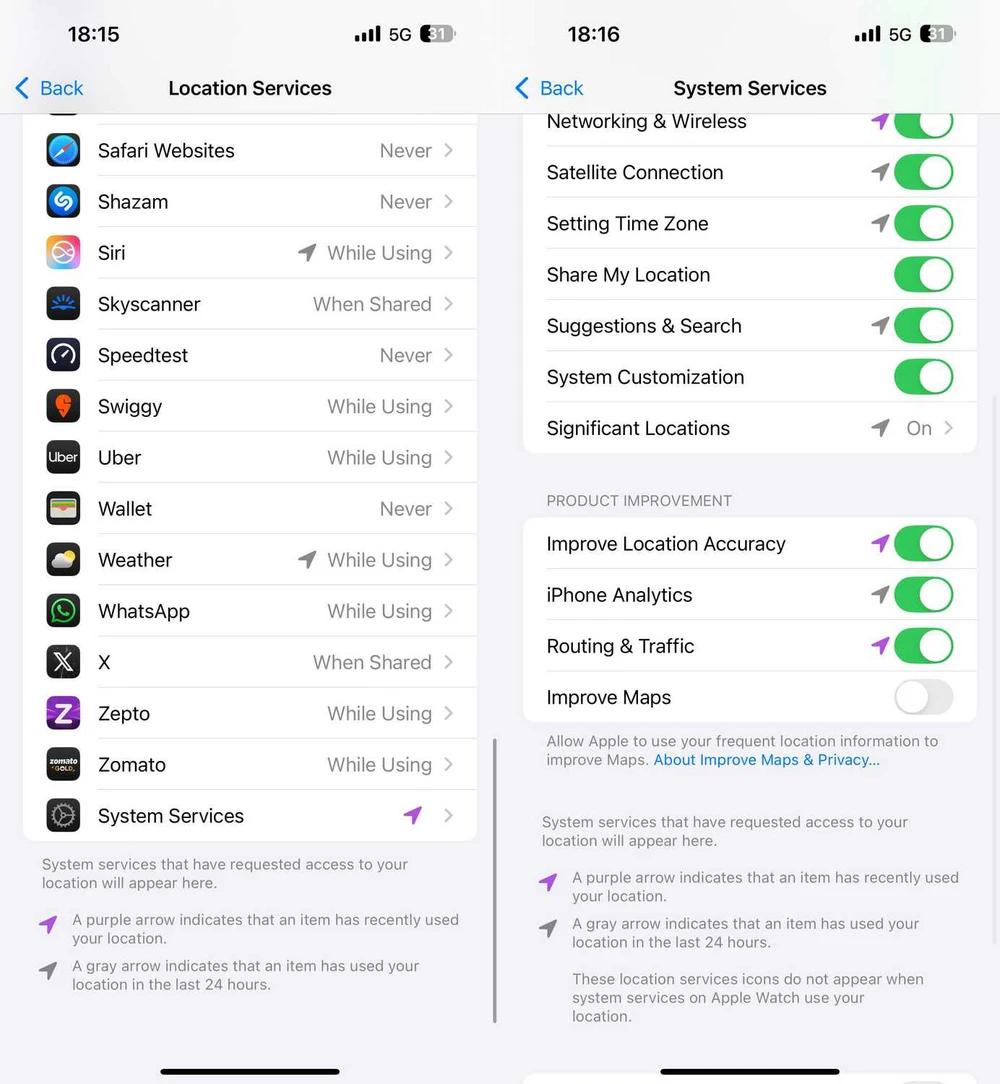1000x1084 pixels.
Task: Disable iPhone Analytics location toggle
Action: [923, 595]
